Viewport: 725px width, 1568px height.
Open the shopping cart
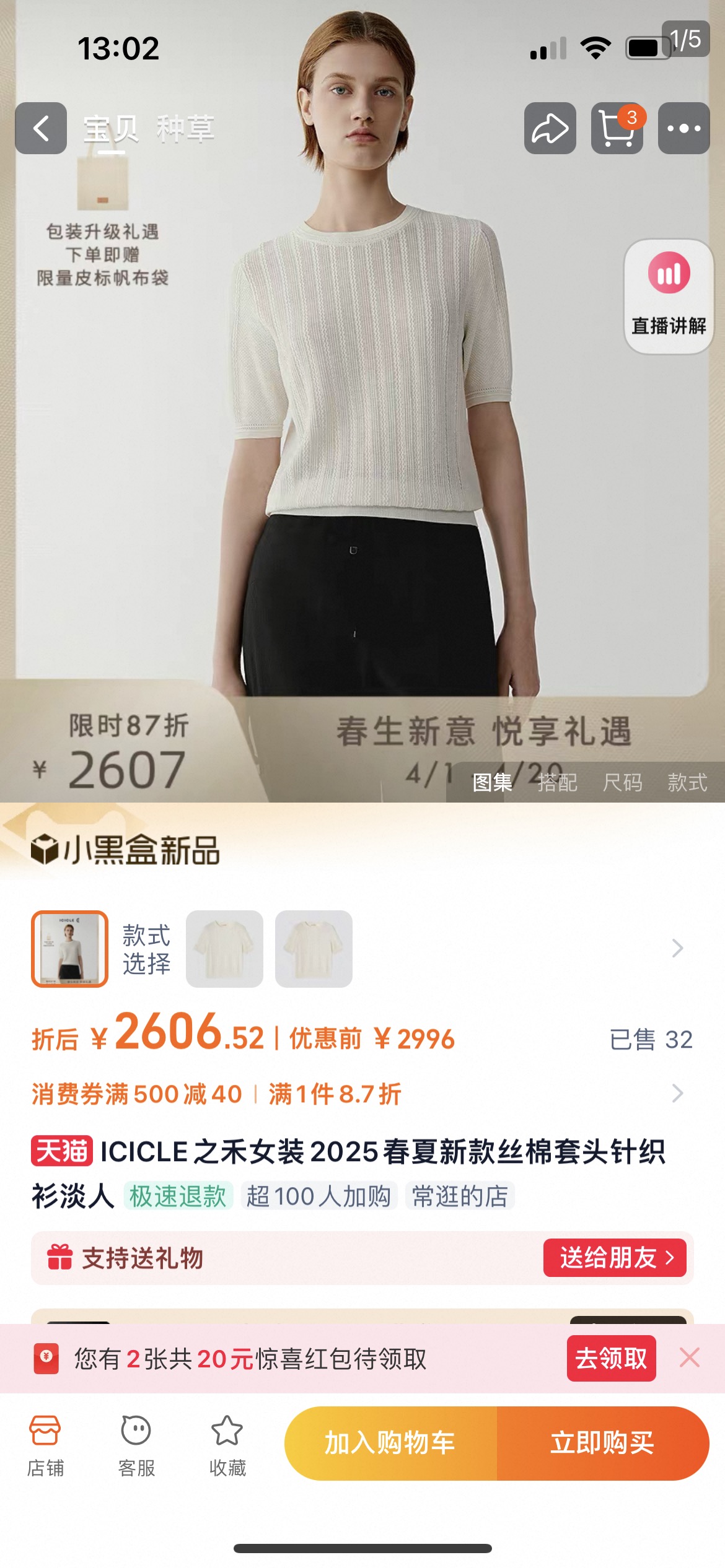coord(617,128)
